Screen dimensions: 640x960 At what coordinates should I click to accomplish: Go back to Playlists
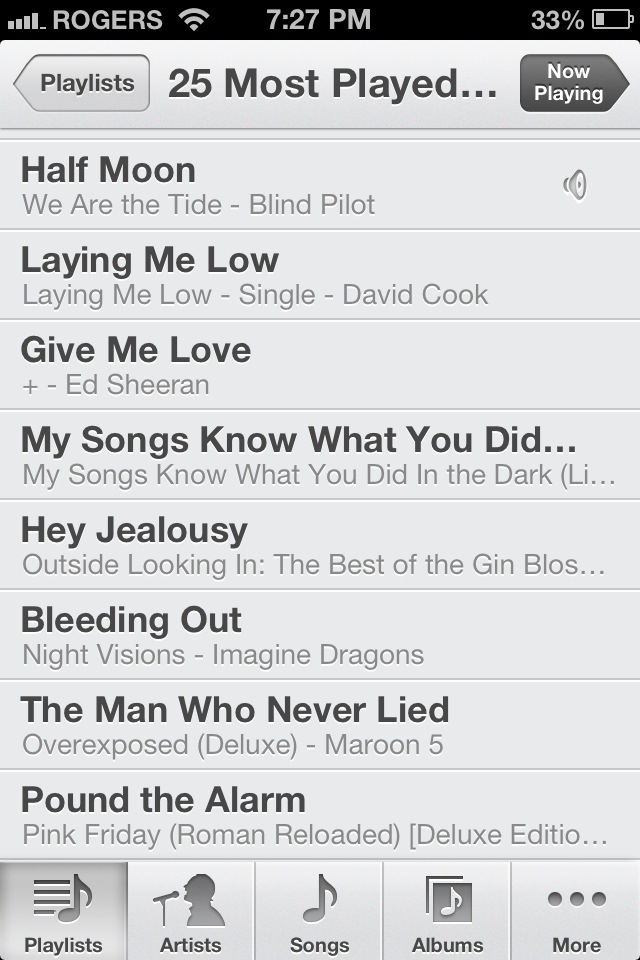(x=84, y=83)
